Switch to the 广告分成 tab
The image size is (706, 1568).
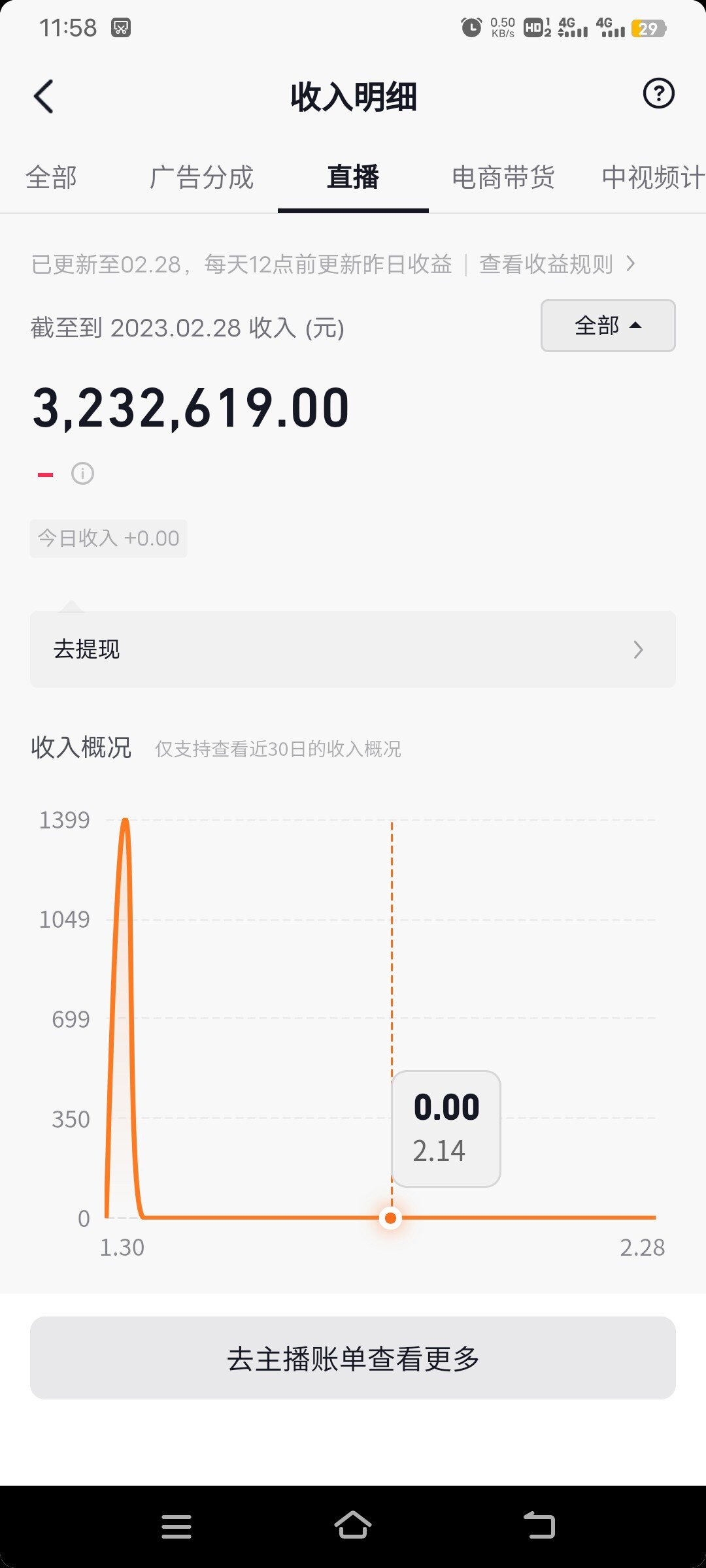pos(201,178)
